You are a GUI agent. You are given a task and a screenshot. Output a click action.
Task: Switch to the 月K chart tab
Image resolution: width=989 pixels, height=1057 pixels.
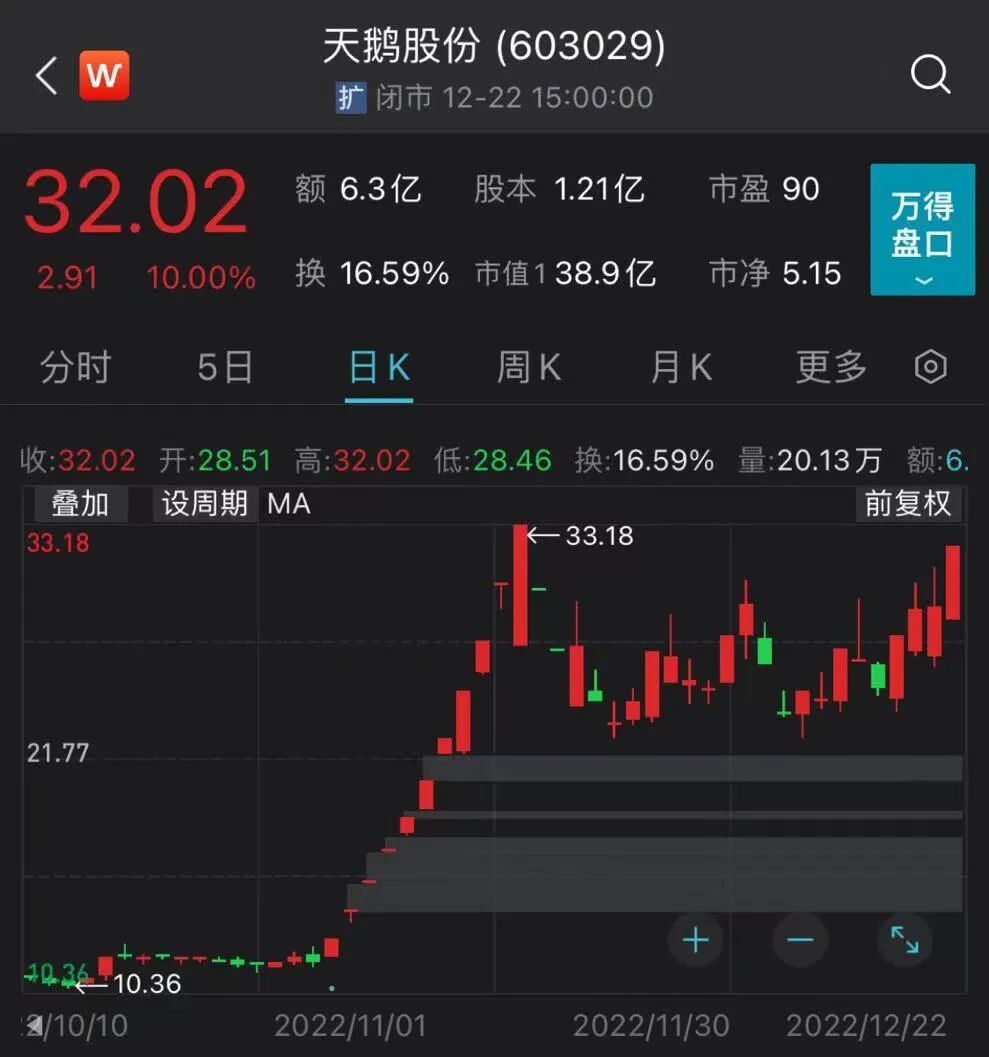680,368
